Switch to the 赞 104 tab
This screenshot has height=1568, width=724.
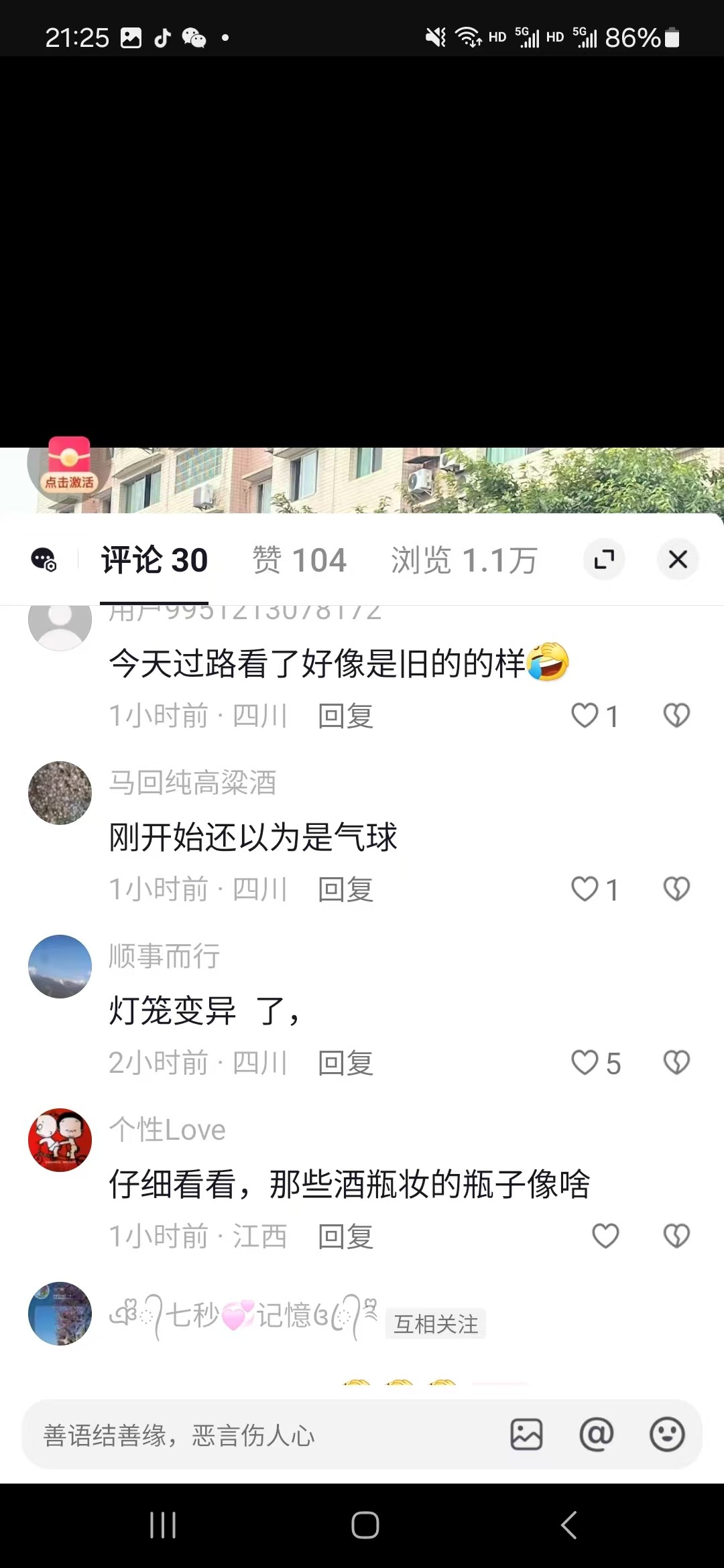[x=299, y=560]
